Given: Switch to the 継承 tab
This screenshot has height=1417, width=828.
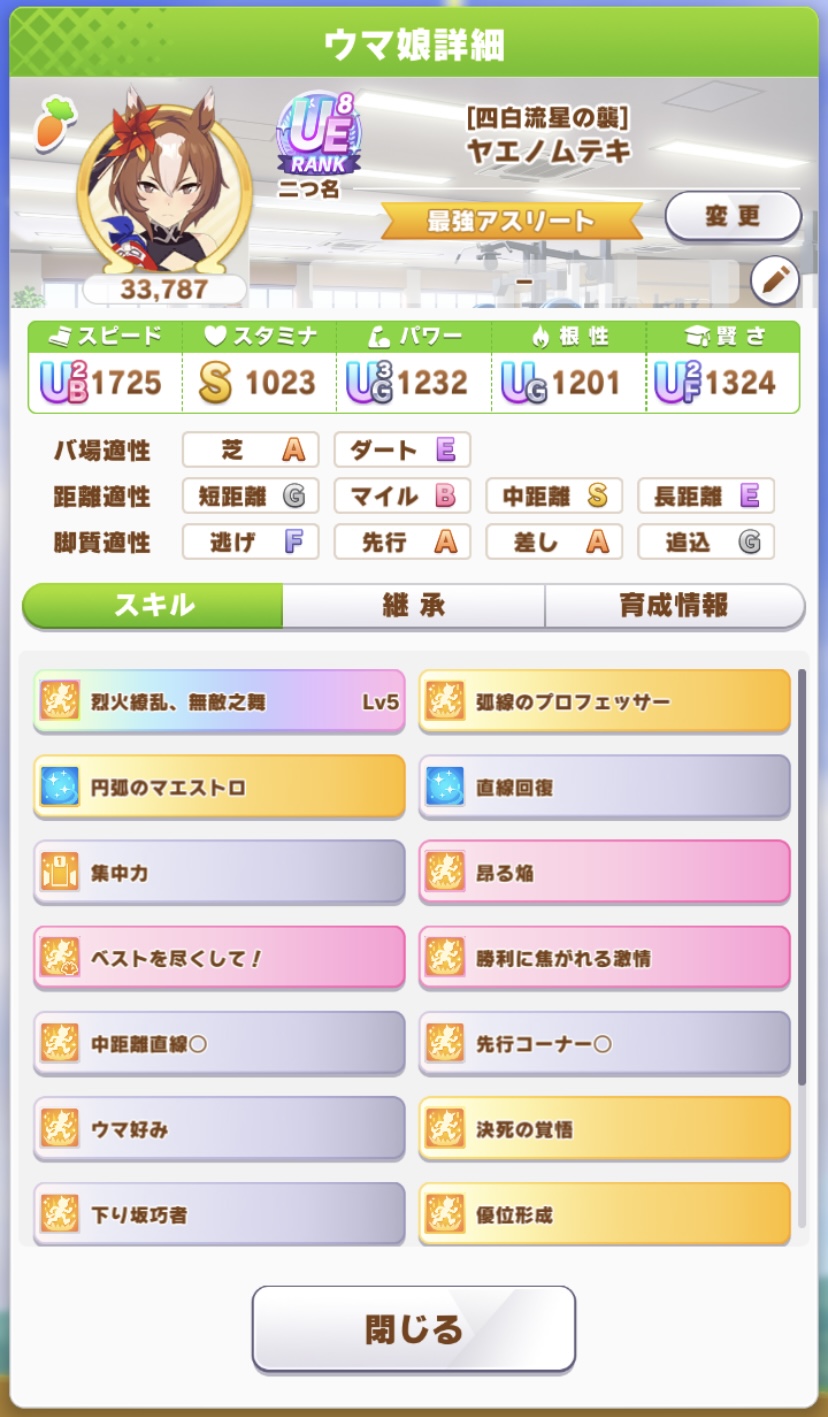Looking at the screenshot, I should 413,605.
